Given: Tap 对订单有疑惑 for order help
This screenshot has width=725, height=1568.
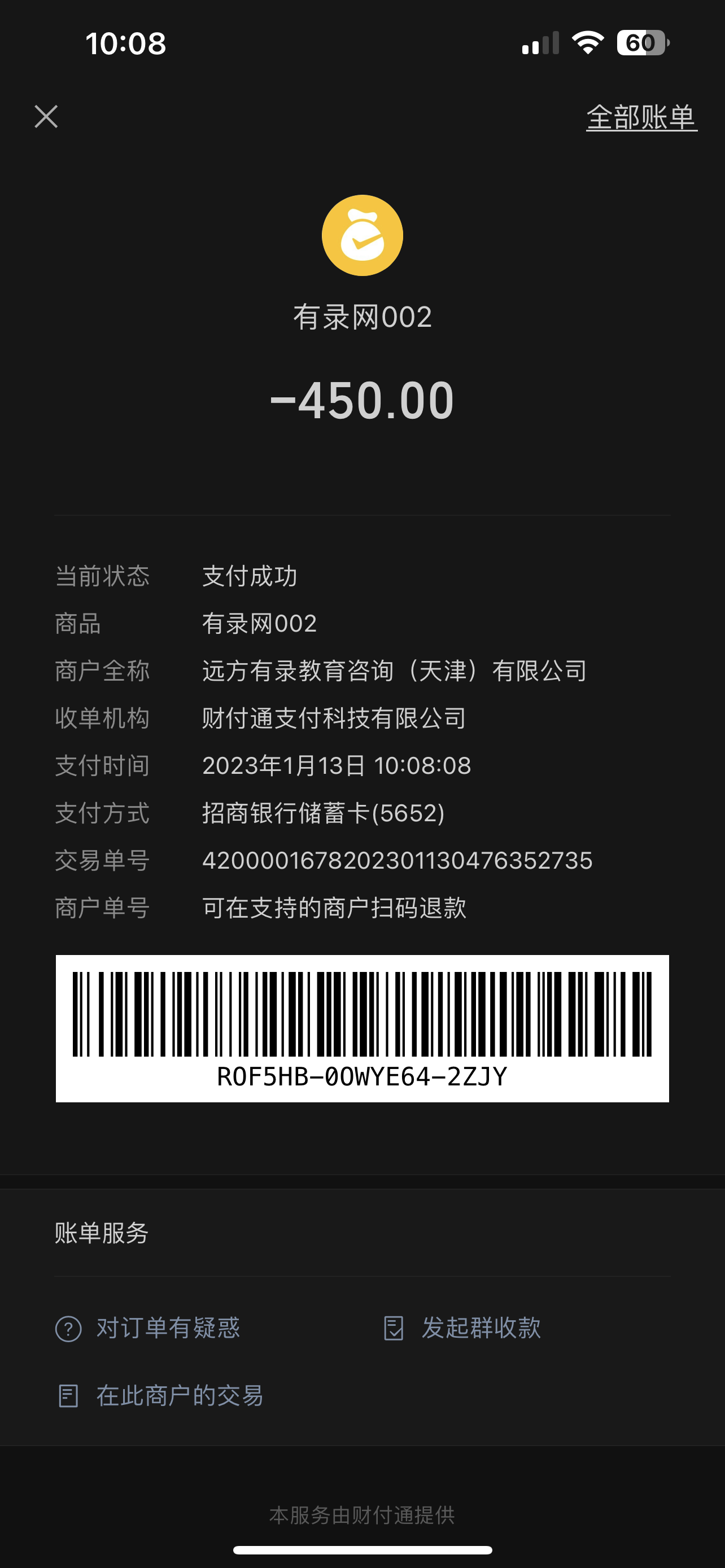Looking at the screenshot, I should [x=148, y=1328].
